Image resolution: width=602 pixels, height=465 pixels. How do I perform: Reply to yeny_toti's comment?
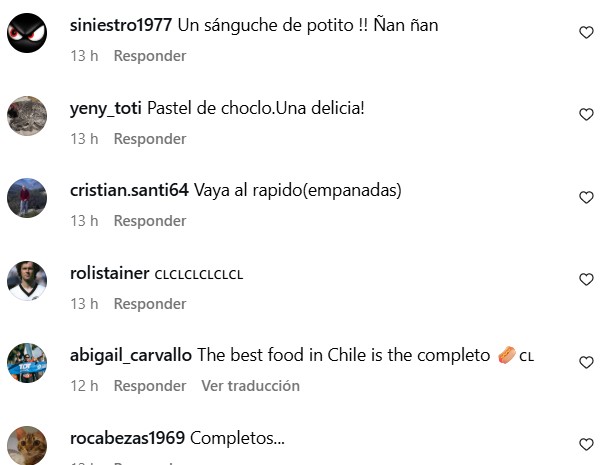[149, 139]
